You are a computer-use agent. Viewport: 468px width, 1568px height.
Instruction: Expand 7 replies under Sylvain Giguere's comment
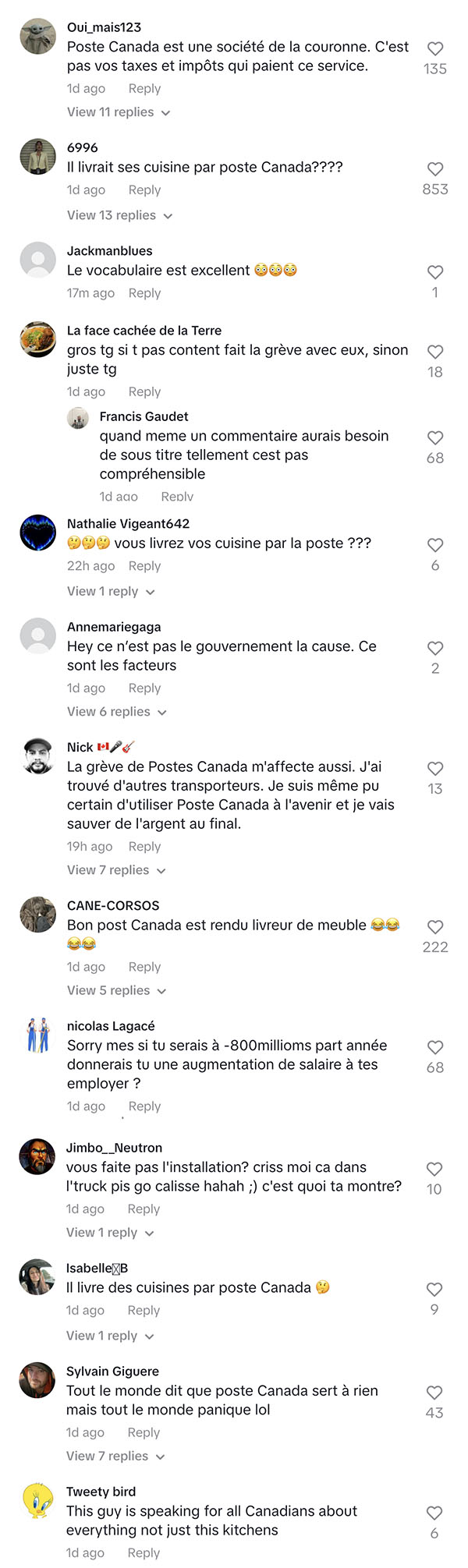pyautogui.click(x=115, y=1456)
